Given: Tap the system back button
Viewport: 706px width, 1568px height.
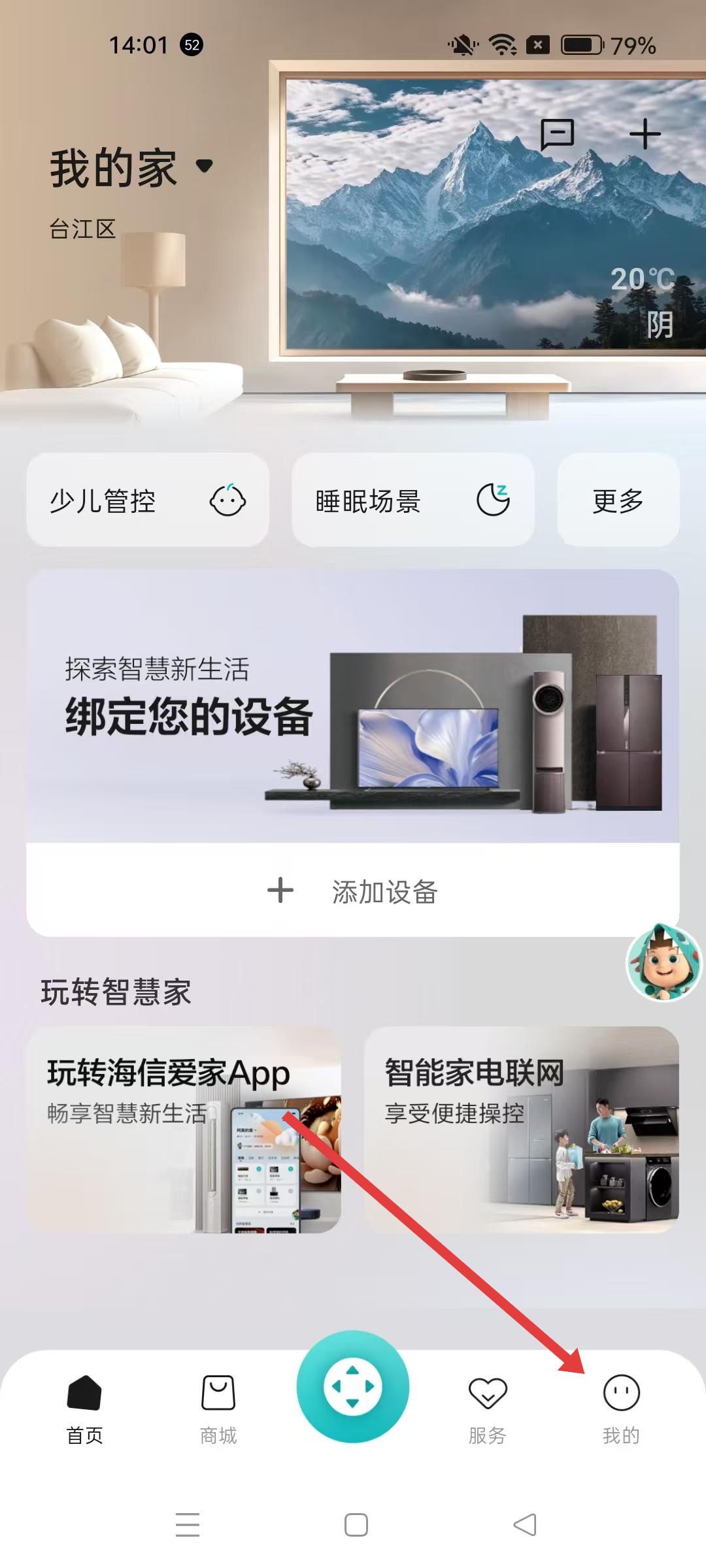Looking at the screenshot, I should pos(524,1525).
